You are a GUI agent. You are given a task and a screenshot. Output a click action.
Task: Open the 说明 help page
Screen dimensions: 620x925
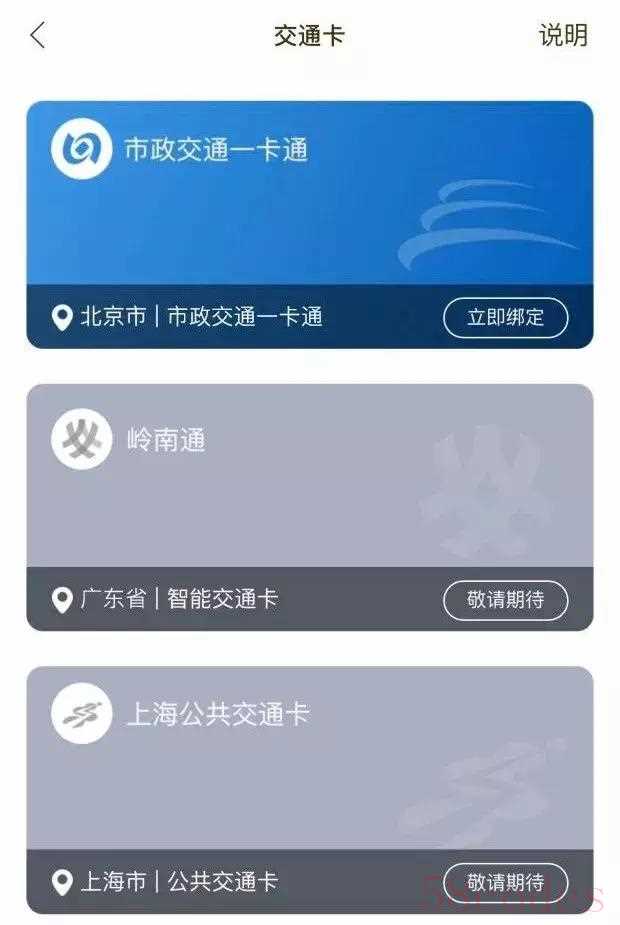point(563,36)
